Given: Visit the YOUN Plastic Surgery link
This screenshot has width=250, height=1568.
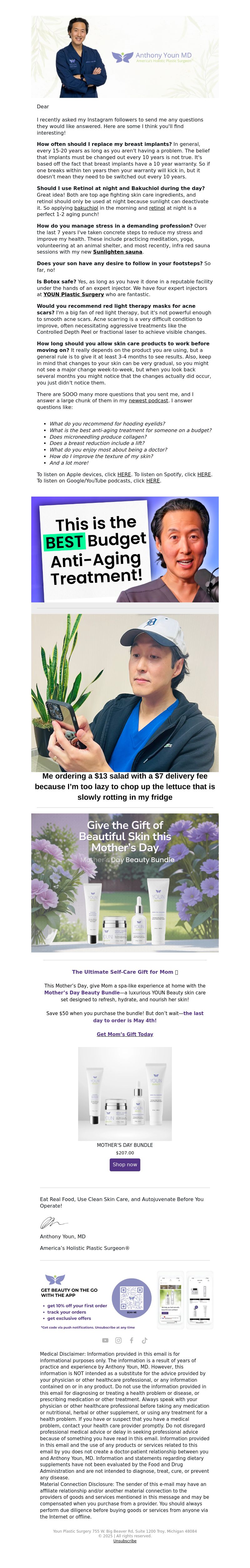Looking at the screenshot, I should 73,295.
